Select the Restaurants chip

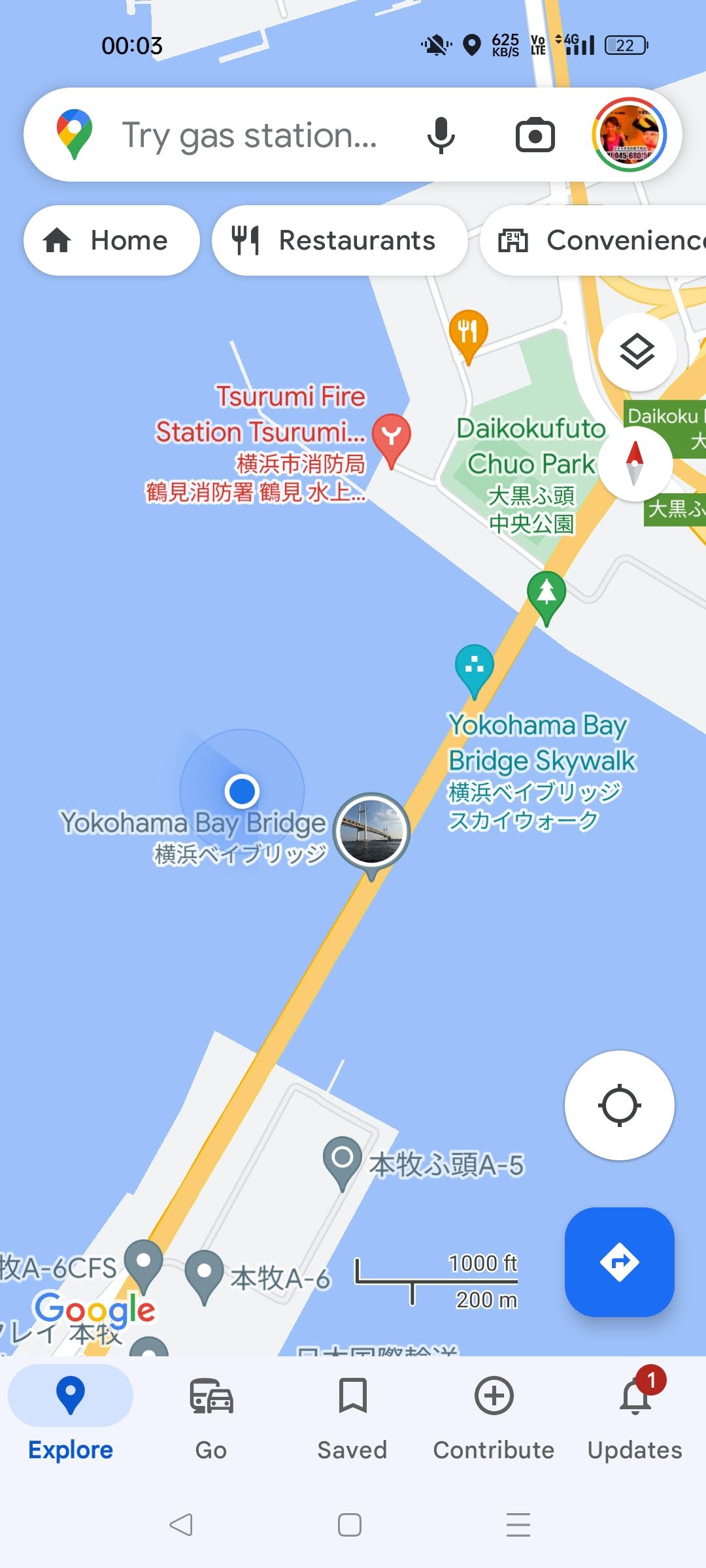339,240
